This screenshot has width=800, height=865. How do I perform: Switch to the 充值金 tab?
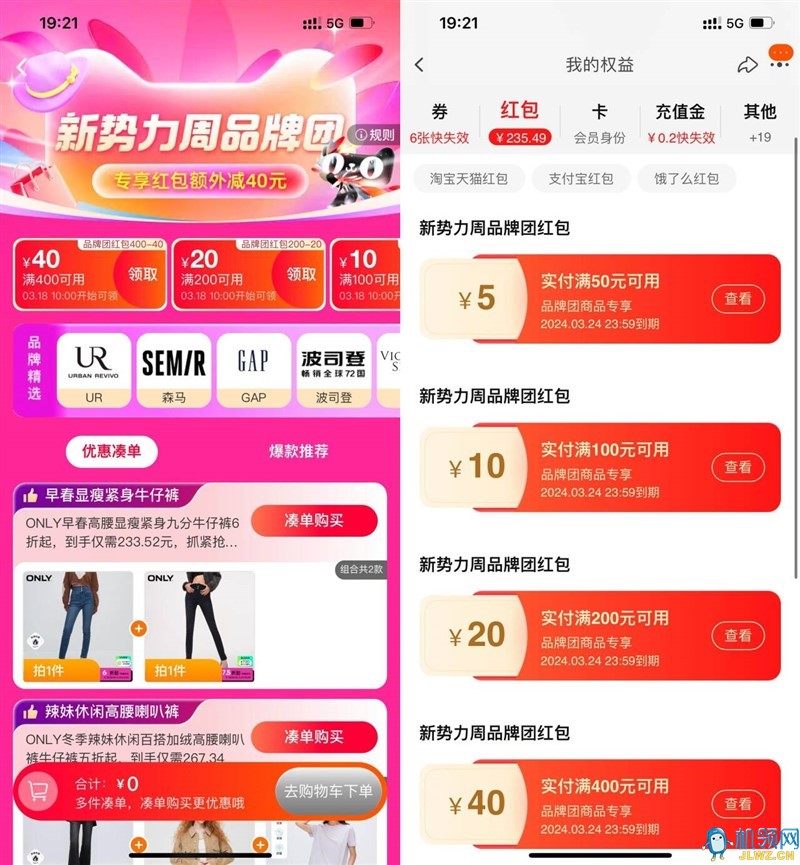[680, 122]
